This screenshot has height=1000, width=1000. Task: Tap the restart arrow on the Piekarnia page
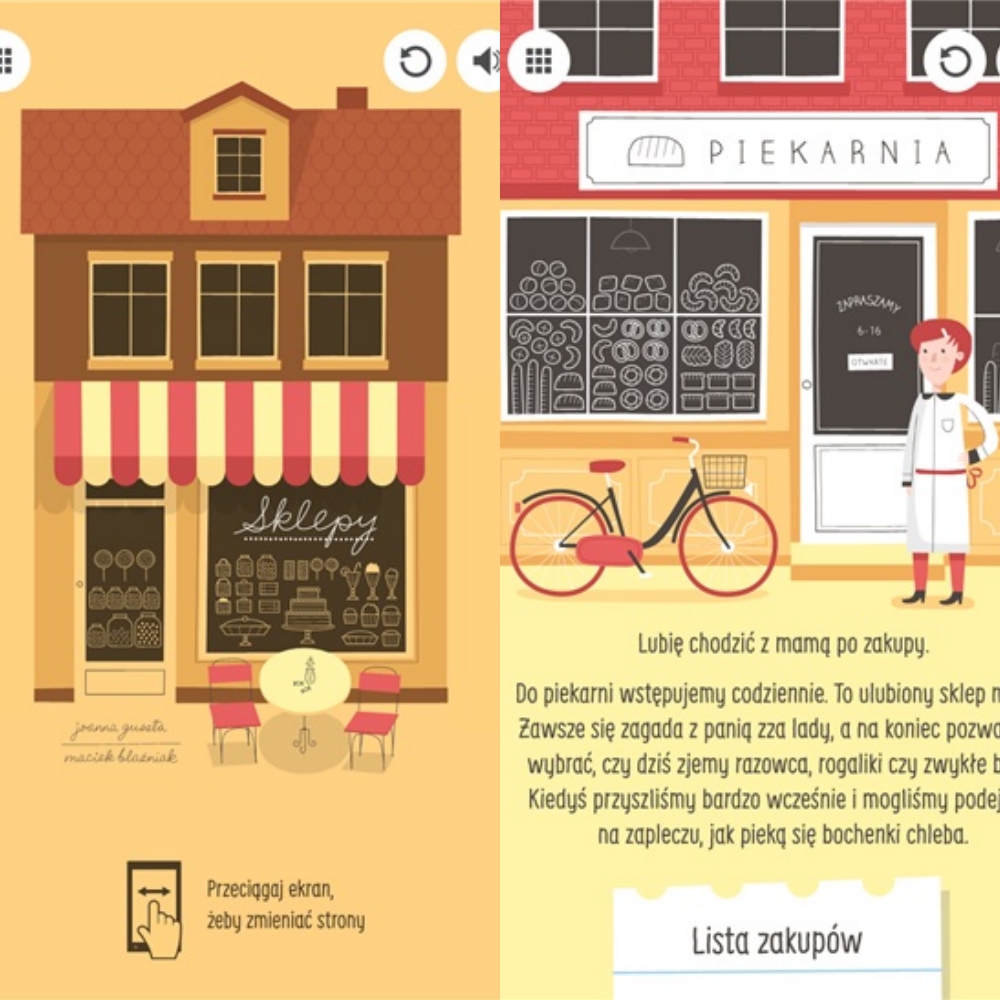click(x=955, y=62)
